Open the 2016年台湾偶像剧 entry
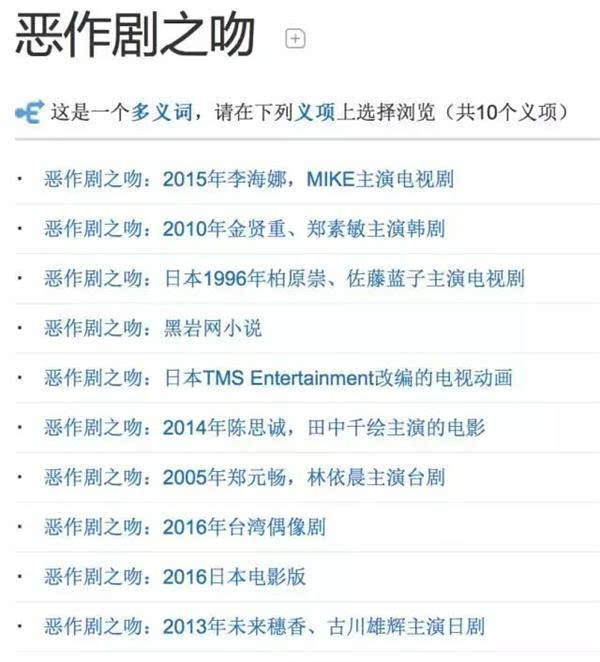Viewport: 600px width, 662px height. tap(184, 527)
